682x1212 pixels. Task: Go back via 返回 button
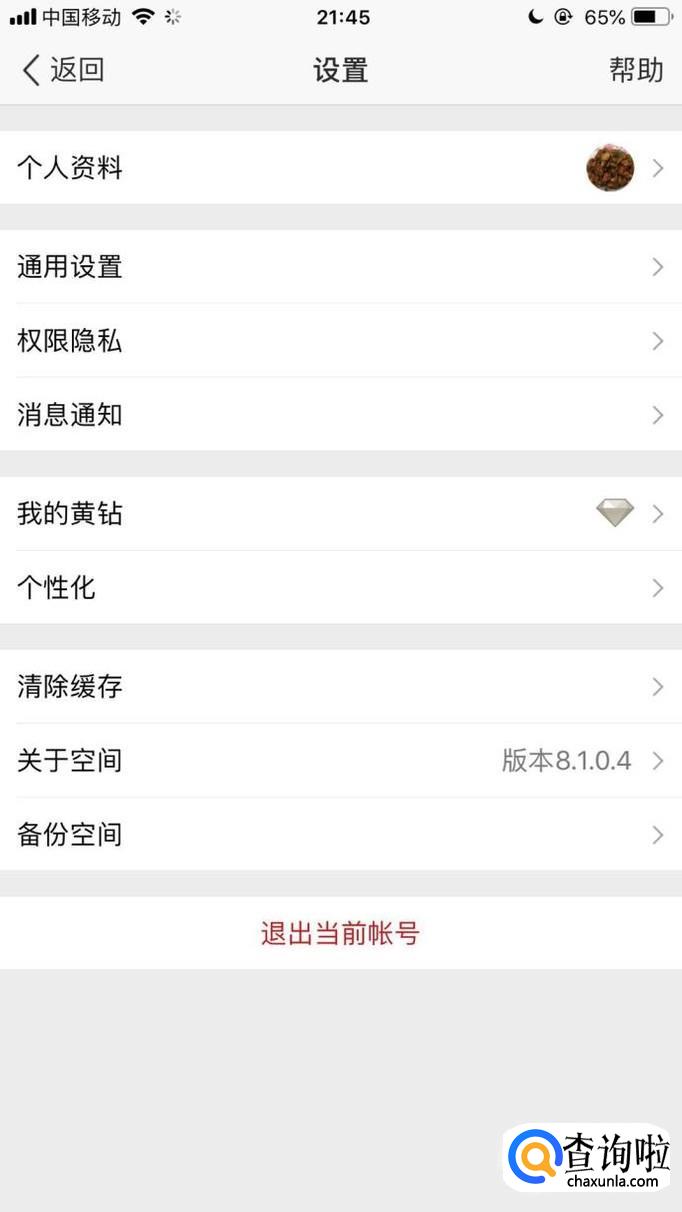point(62,70)
